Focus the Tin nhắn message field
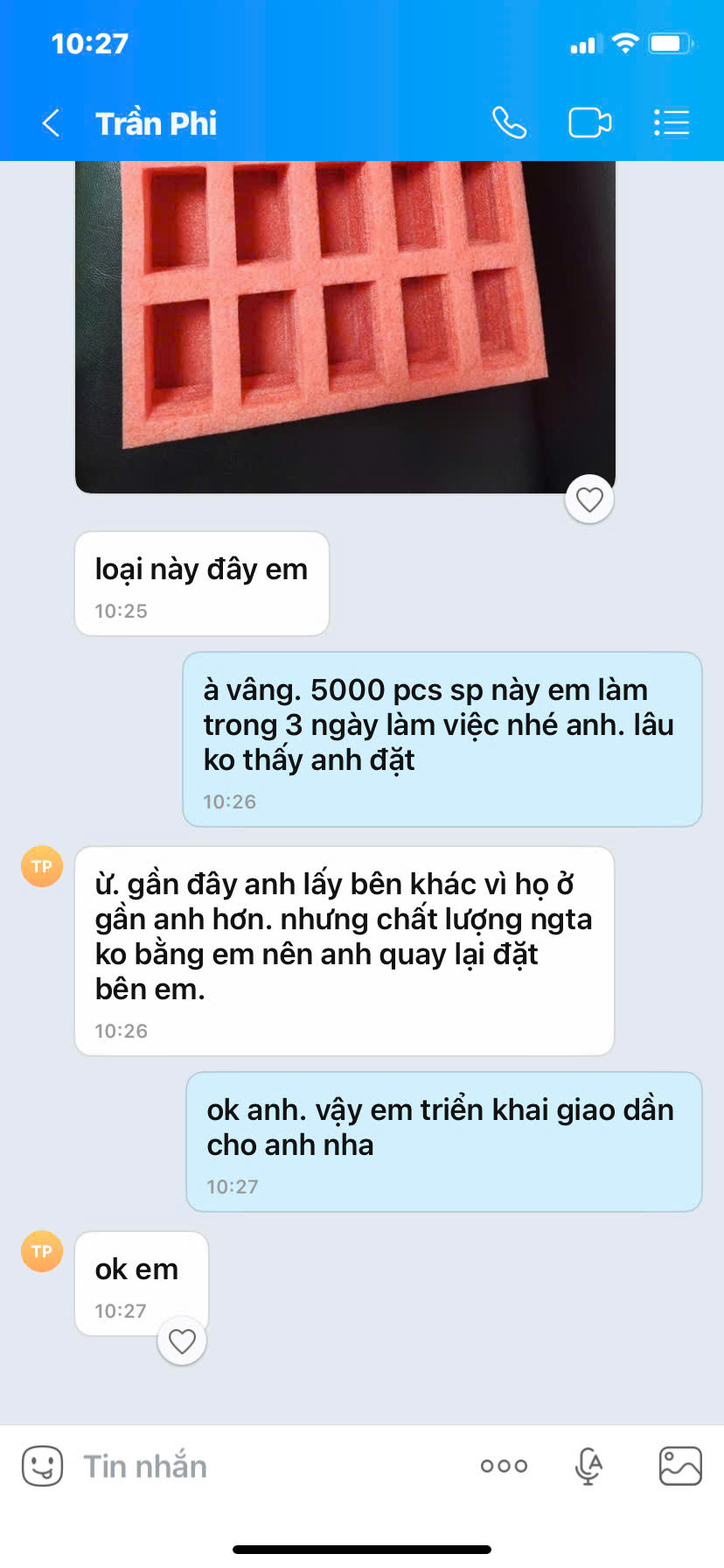This screenshot has height=1568, width=724. click(262, 1466)
